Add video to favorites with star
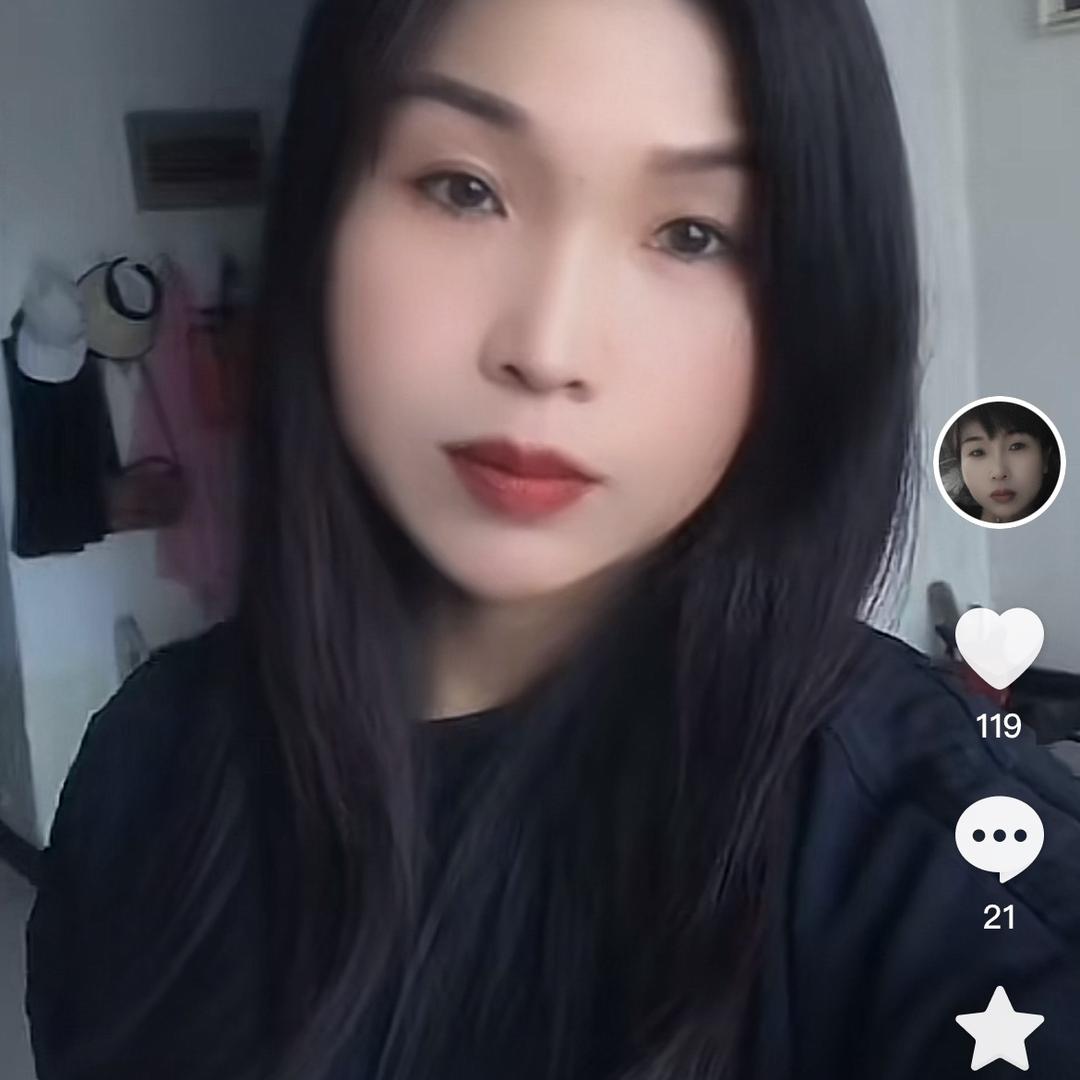 [999, 1028]
